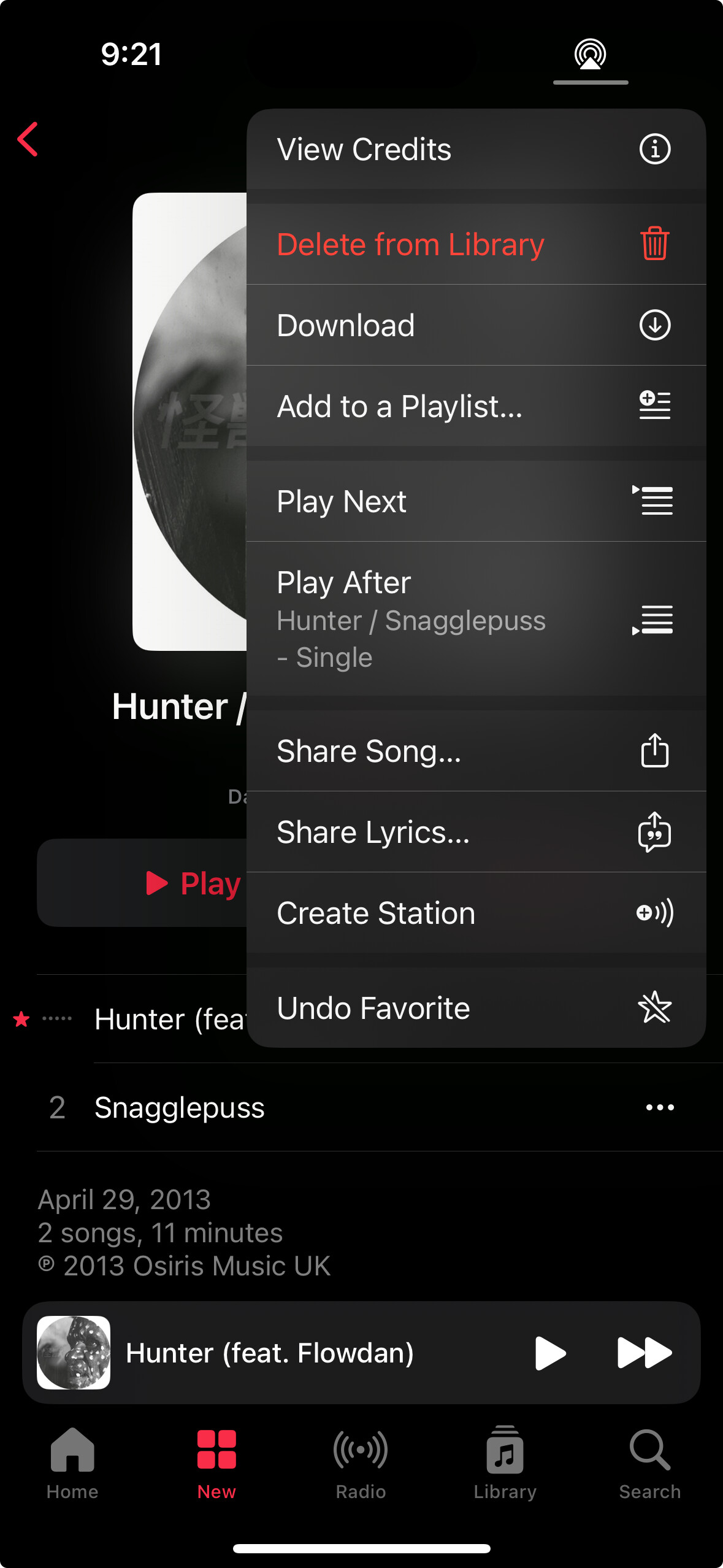Screen dimensions: 723x1568
Task: Switch to the Radio tab
Action: tap(361, 1462)
